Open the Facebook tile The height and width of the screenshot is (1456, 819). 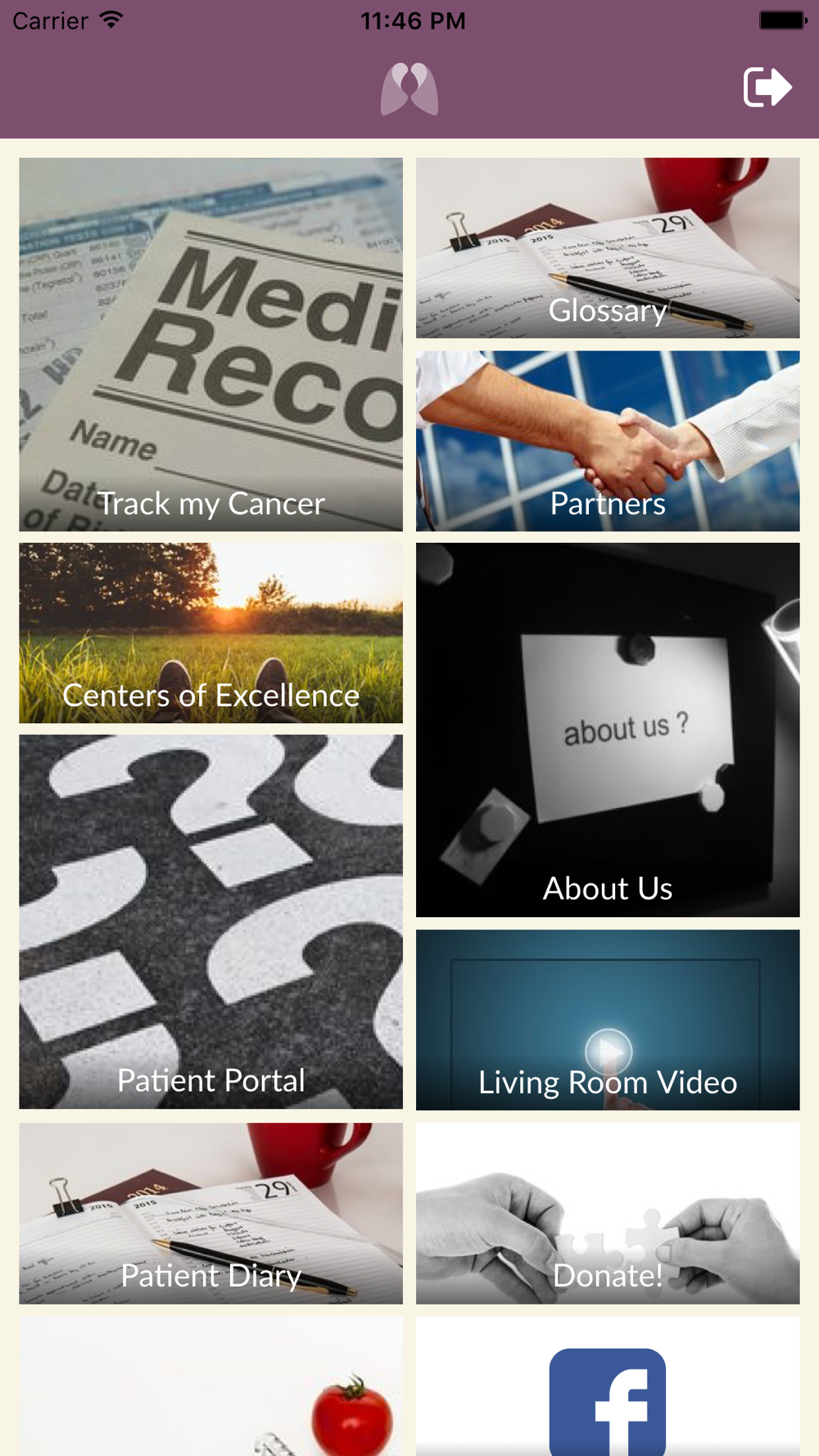tap(608, 1386)
